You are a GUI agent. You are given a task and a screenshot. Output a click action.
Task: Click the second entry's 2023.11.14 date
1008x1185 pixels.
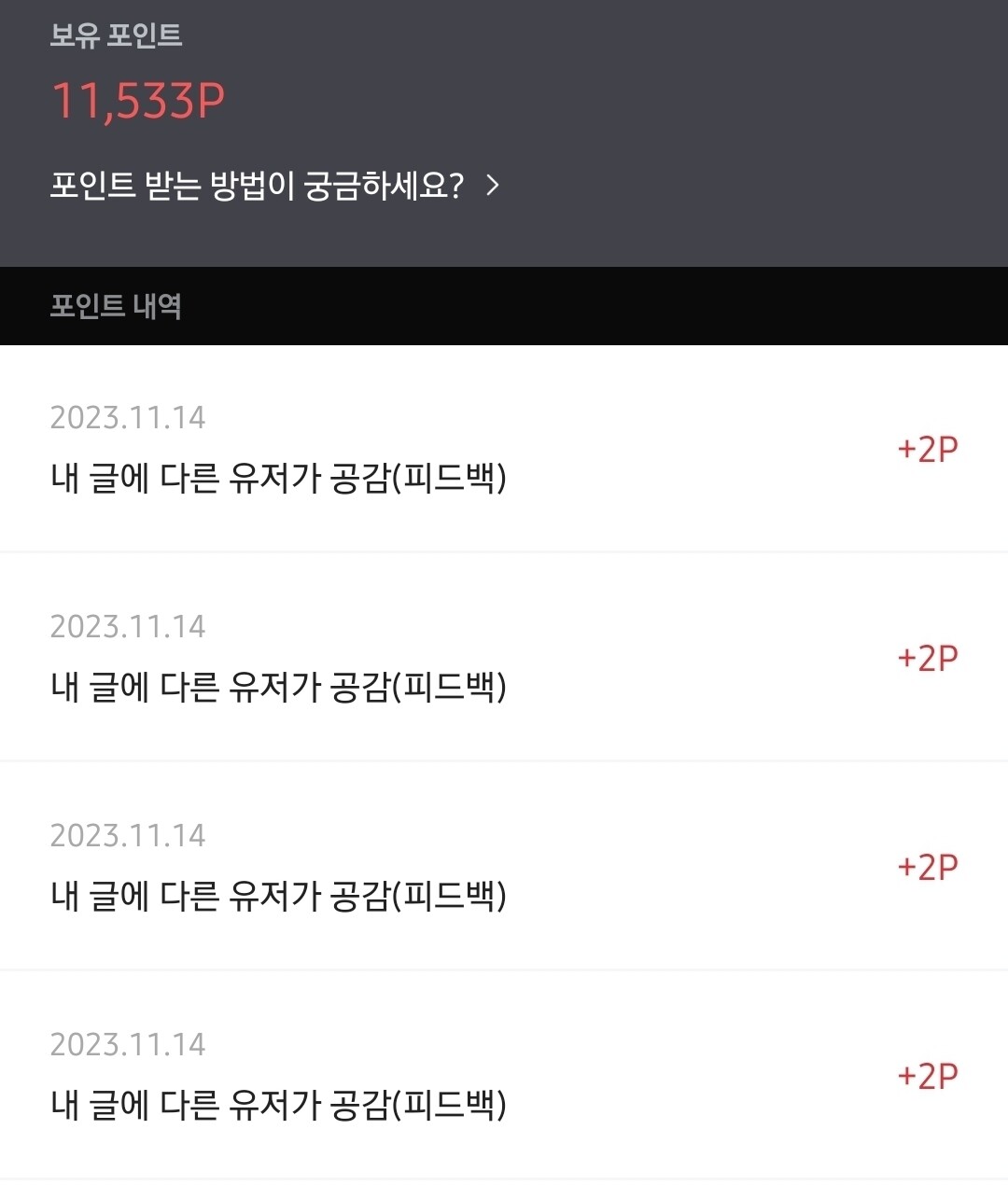pyautogui.click(x=128, y=627)
